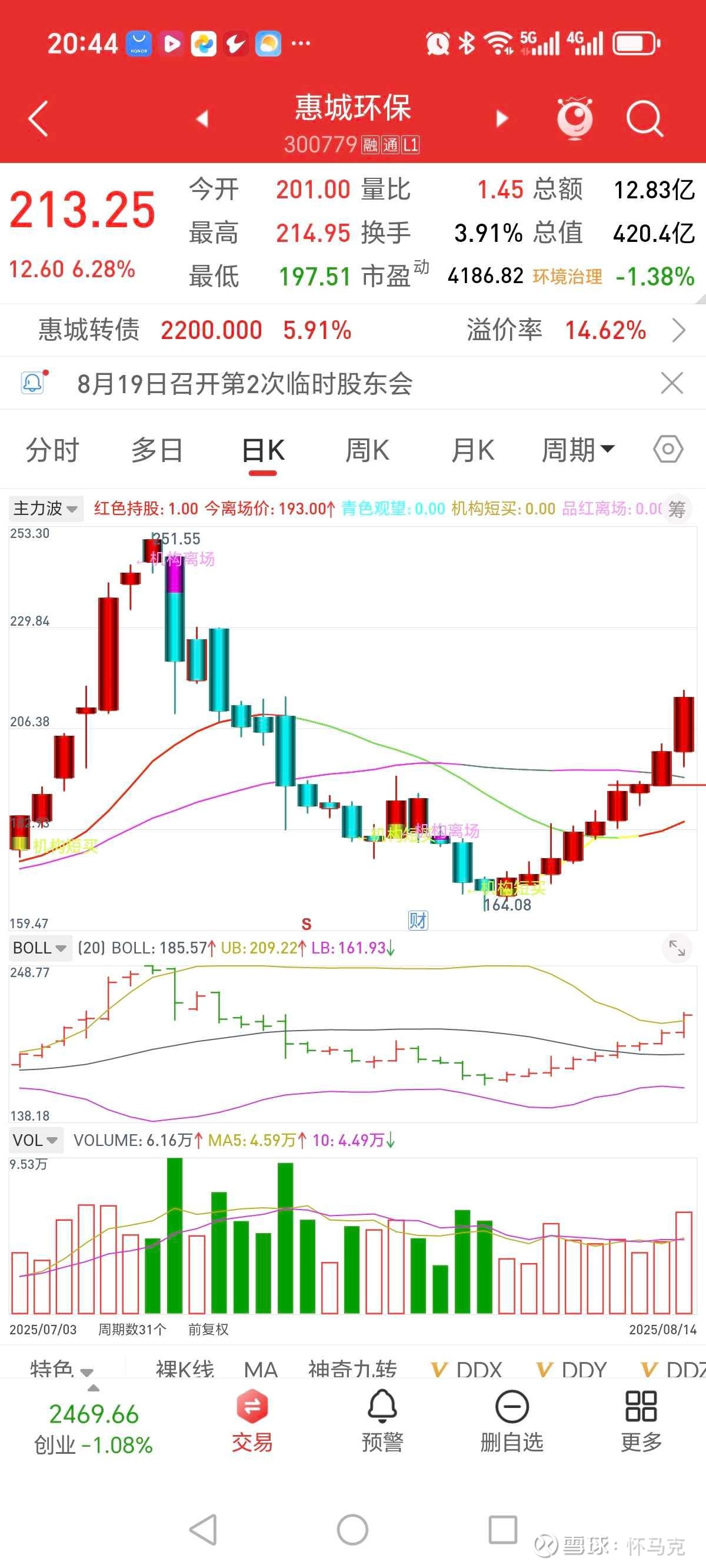Image resolution: width=706 pixels, height=1568 pixels.
Task: Expand the chart to full screen
Action: pos(677,948)
